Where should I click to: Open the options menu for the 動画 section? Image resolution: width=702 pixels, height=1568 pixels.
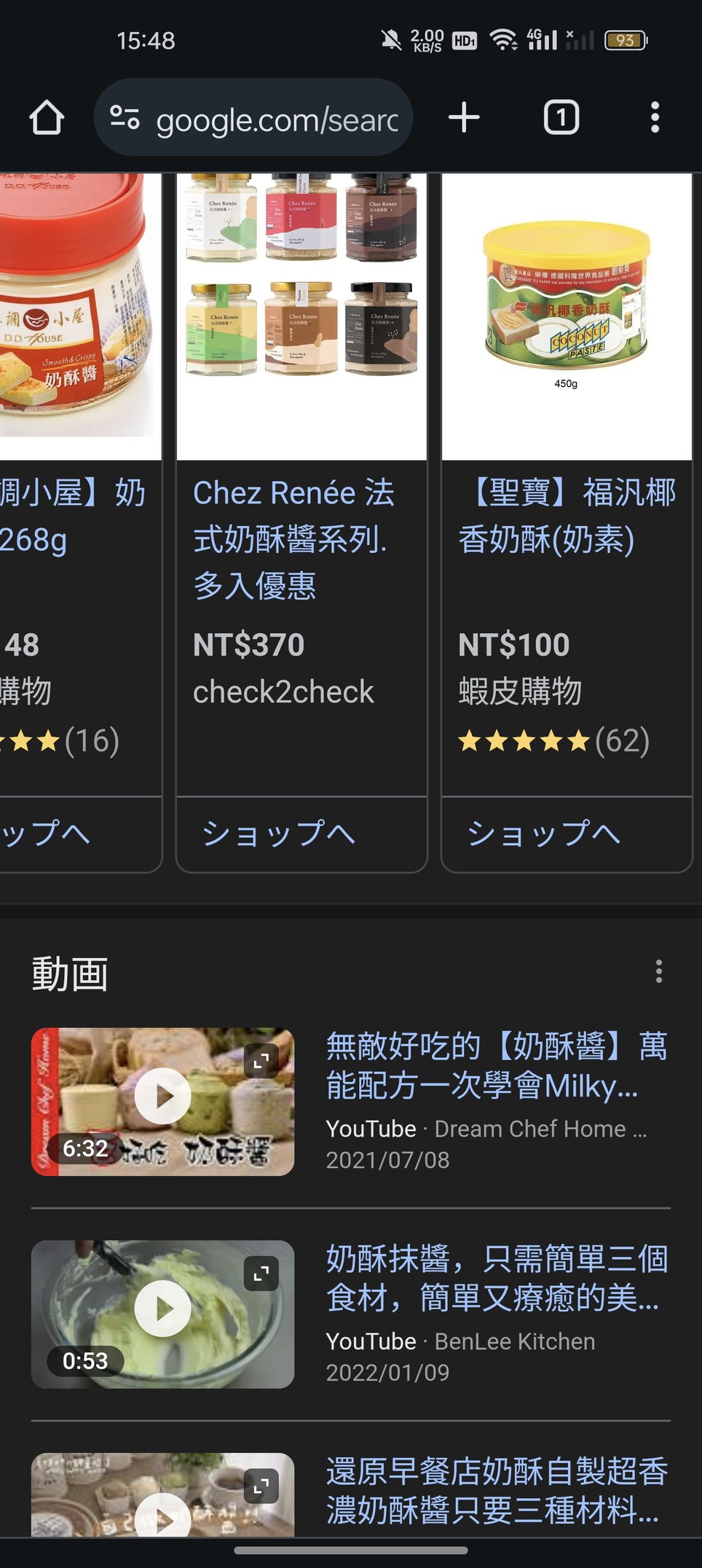(x=658, y=971)
